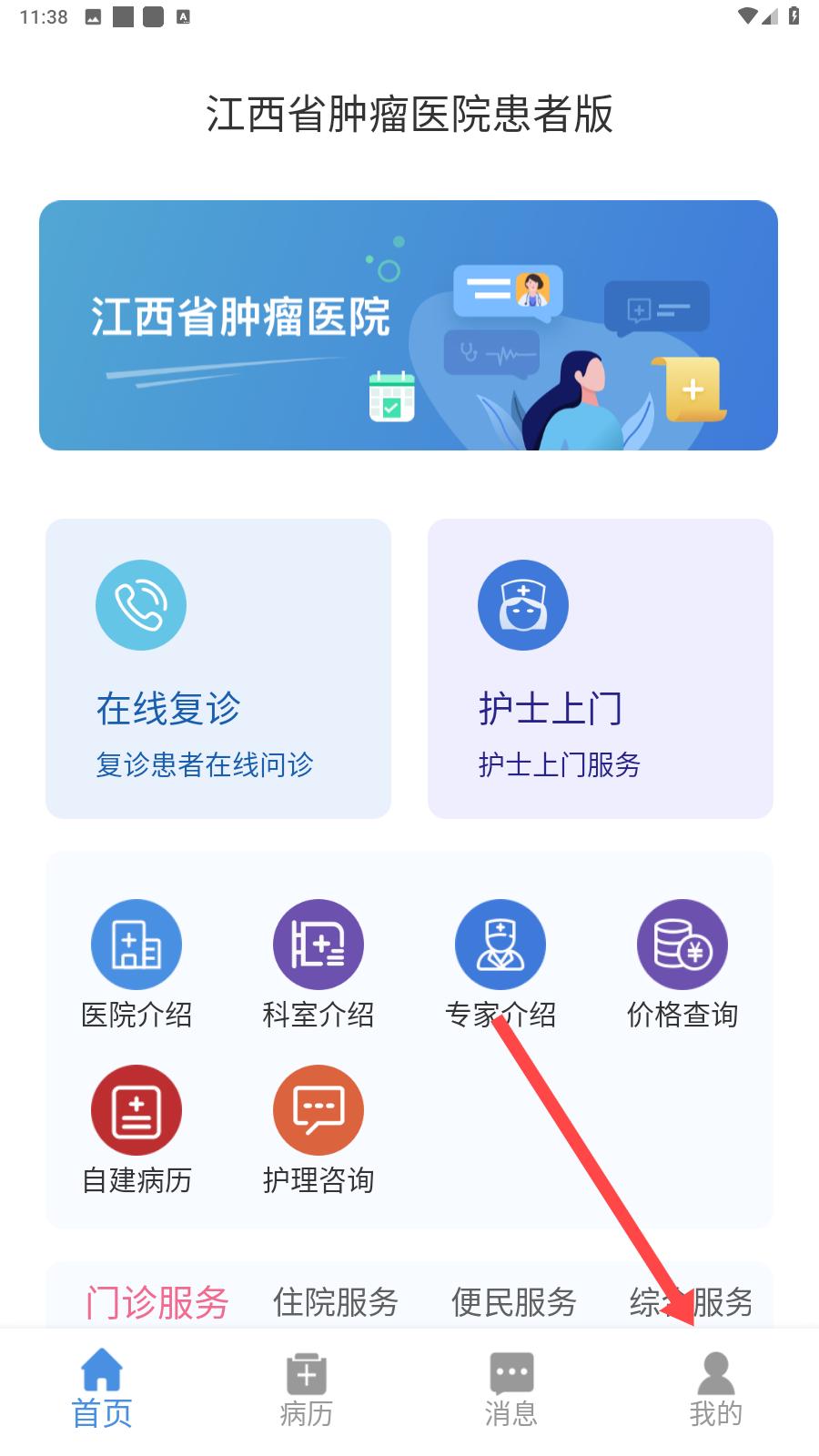
Task: Open the 消息 messages tab
Action: click(511, 1389)
